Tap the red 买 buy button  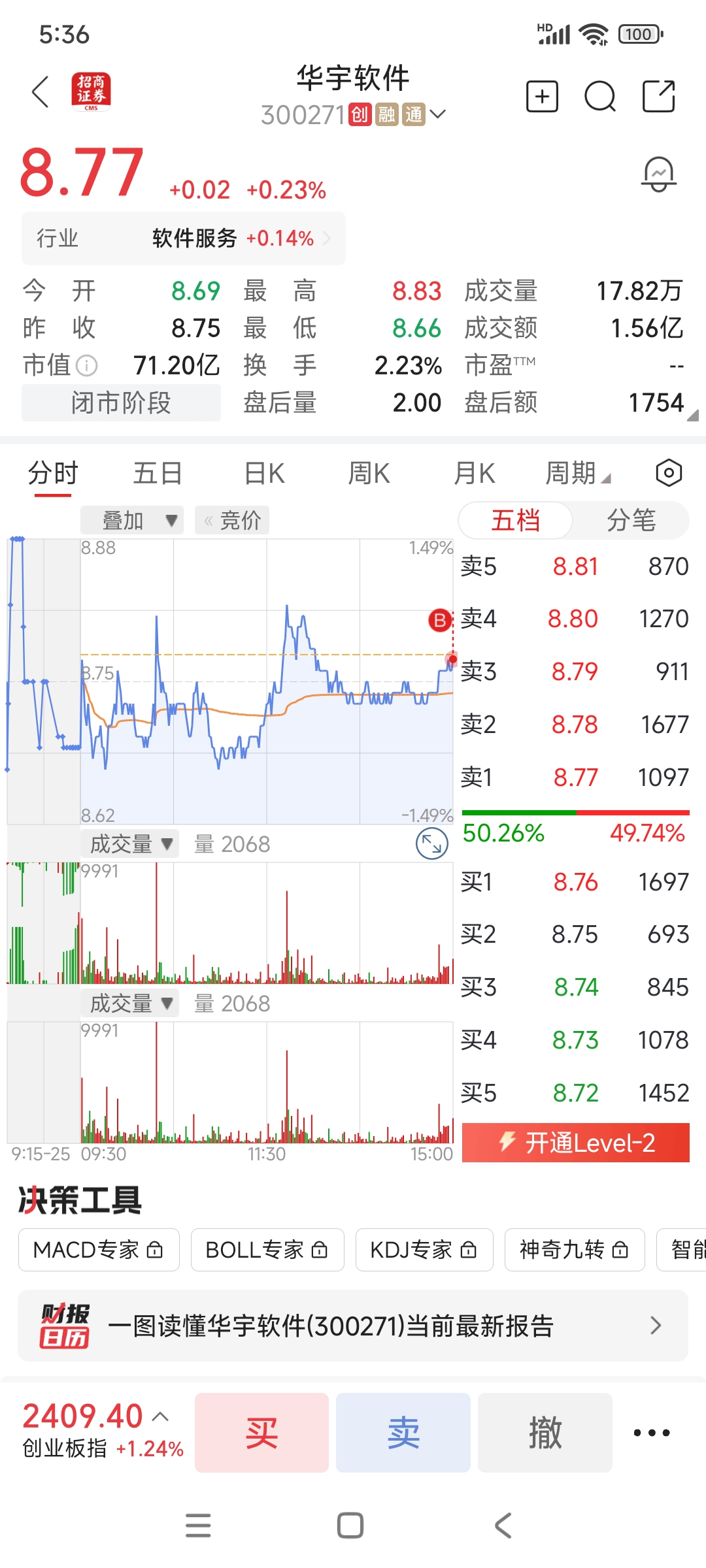coord(261,1433)
